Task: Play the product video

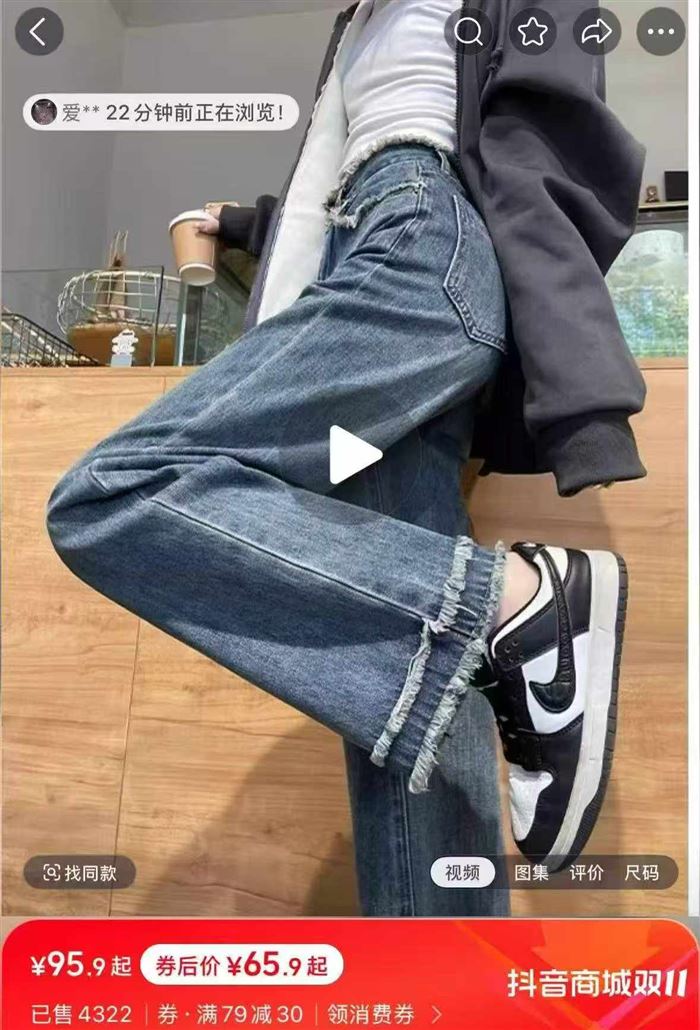Action: pos(353,455)
